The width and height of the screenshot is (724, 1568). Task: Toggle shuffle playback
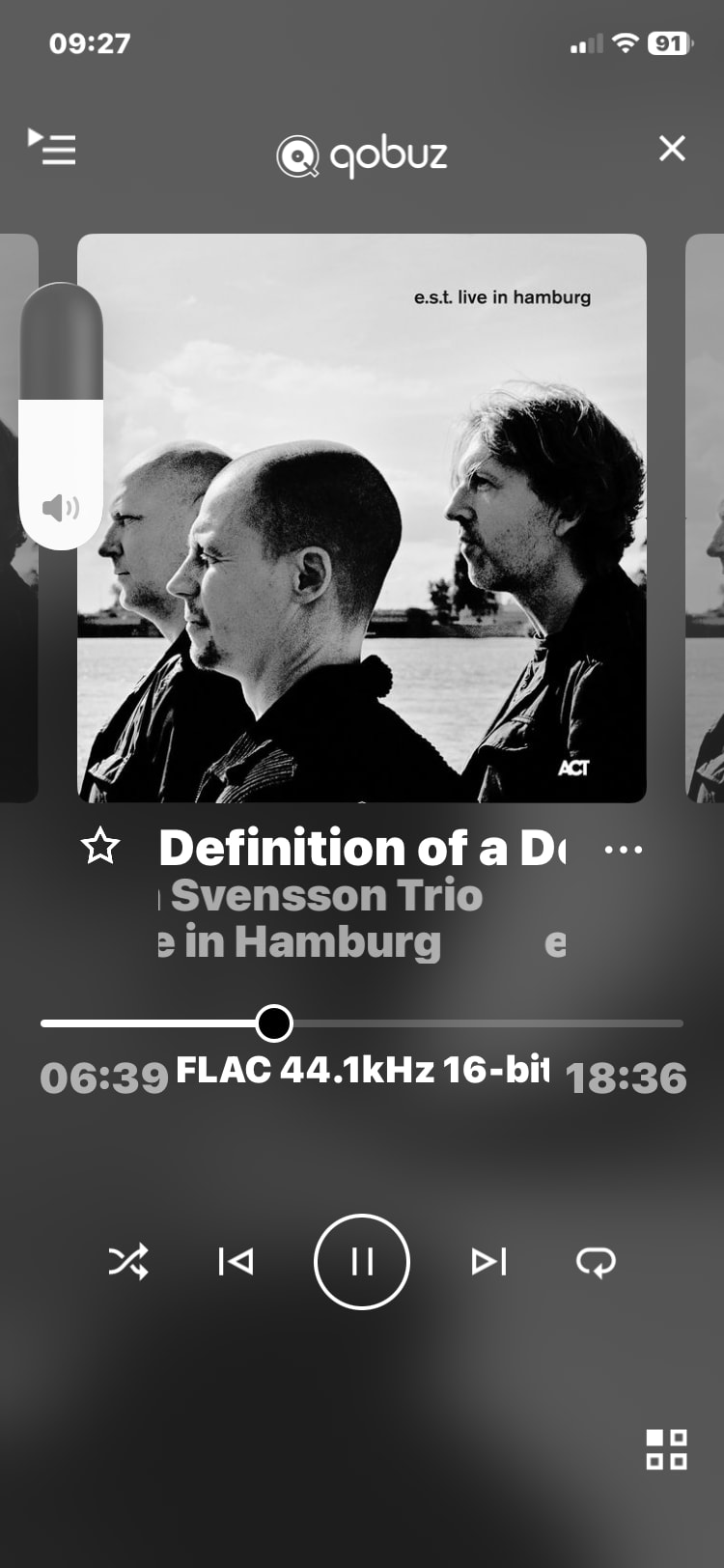click(128, 1261)
